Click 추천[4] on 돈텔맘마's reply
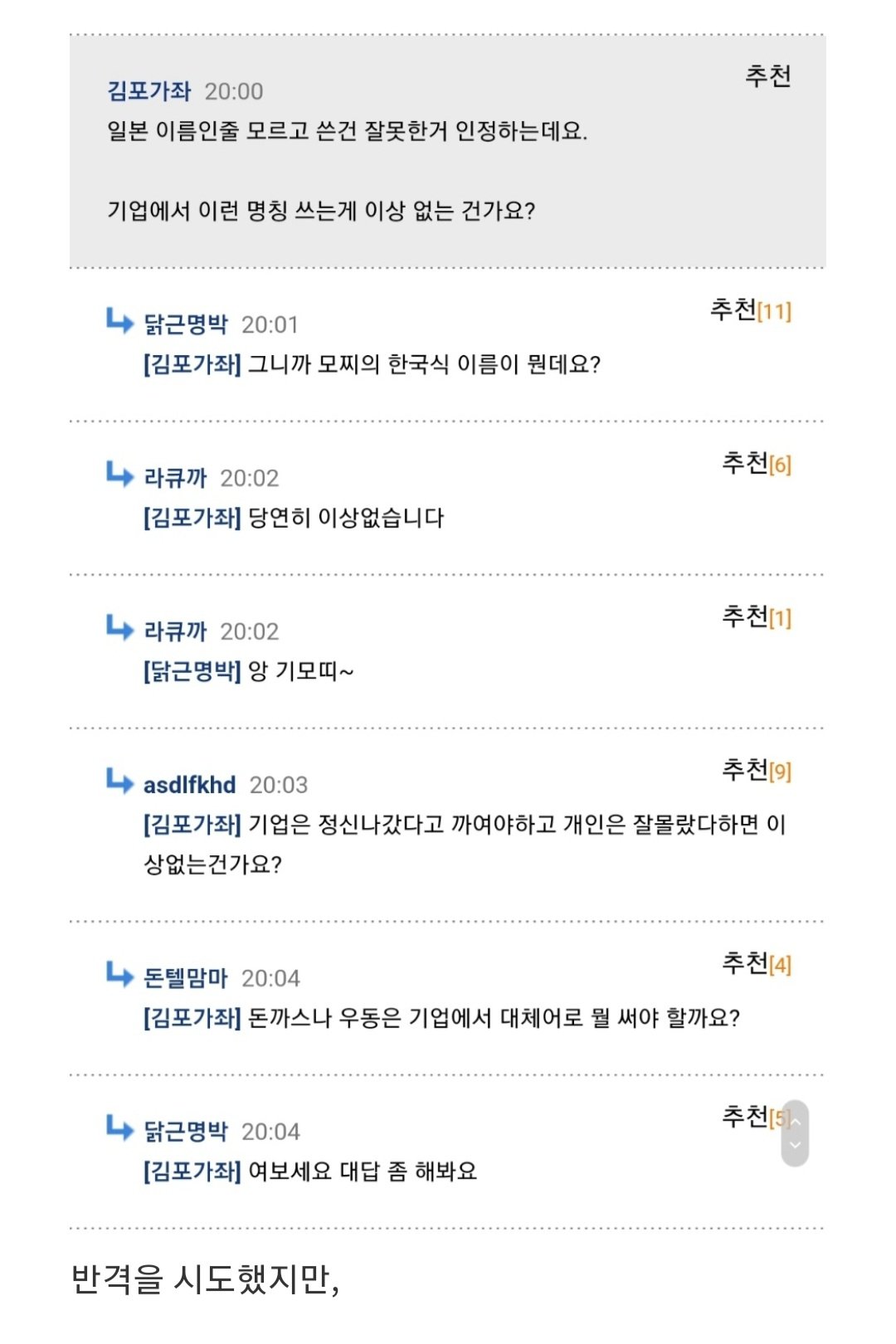 753,962
